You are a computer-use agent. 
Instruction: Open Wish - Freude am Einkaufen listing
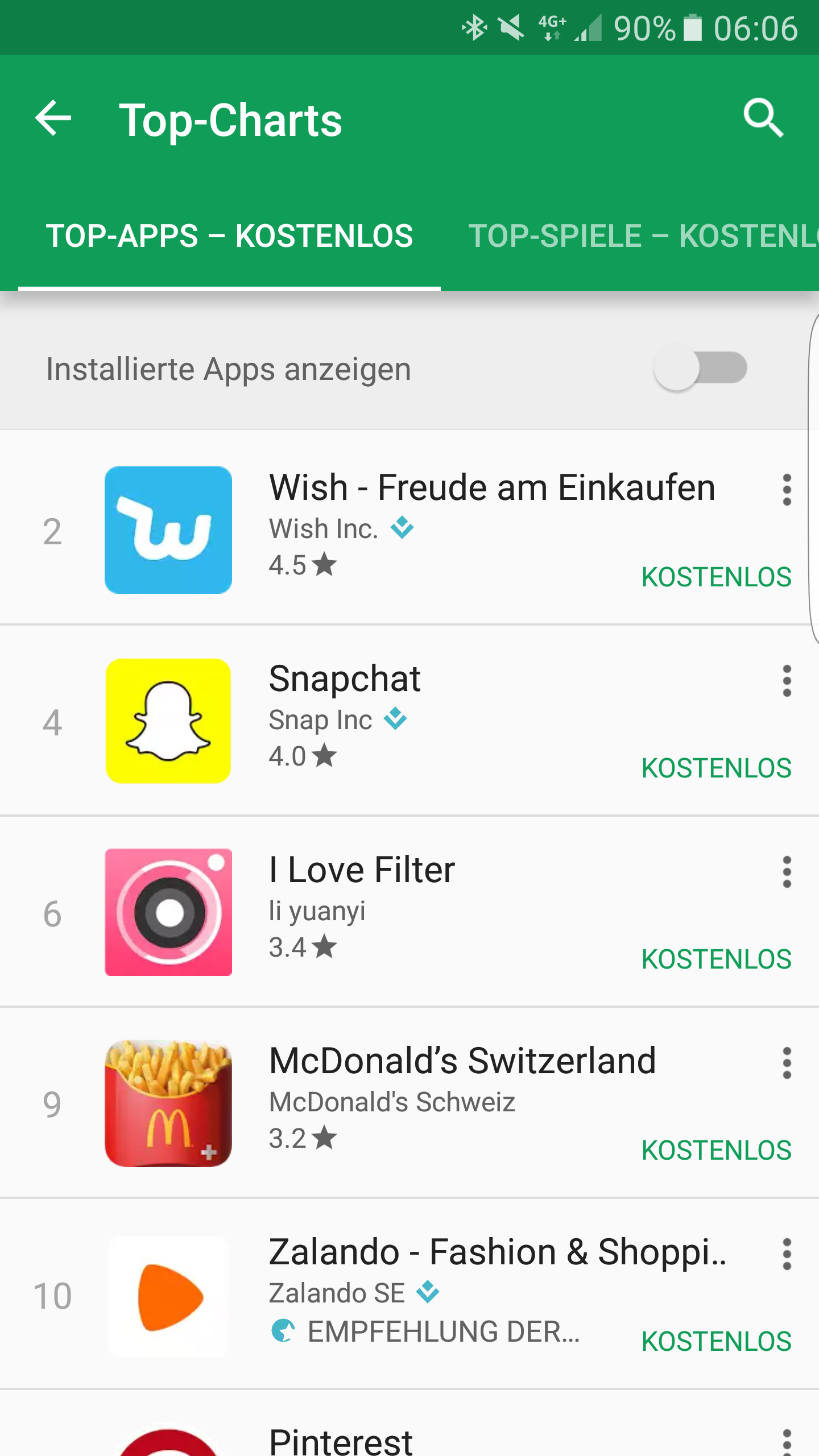tap(491, 489)
